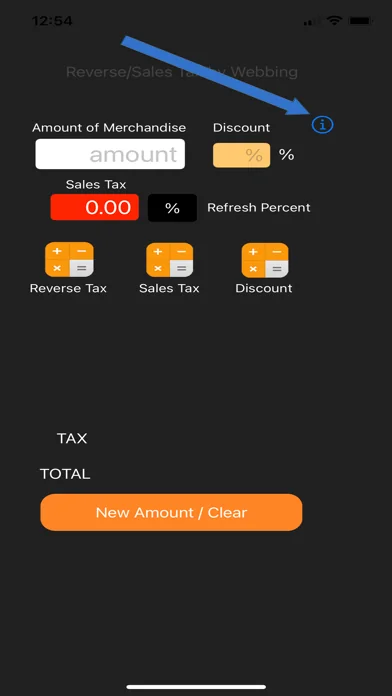Tap the Amount of Merchandise field
Screen dimensions: 392x696
point(110,154)
